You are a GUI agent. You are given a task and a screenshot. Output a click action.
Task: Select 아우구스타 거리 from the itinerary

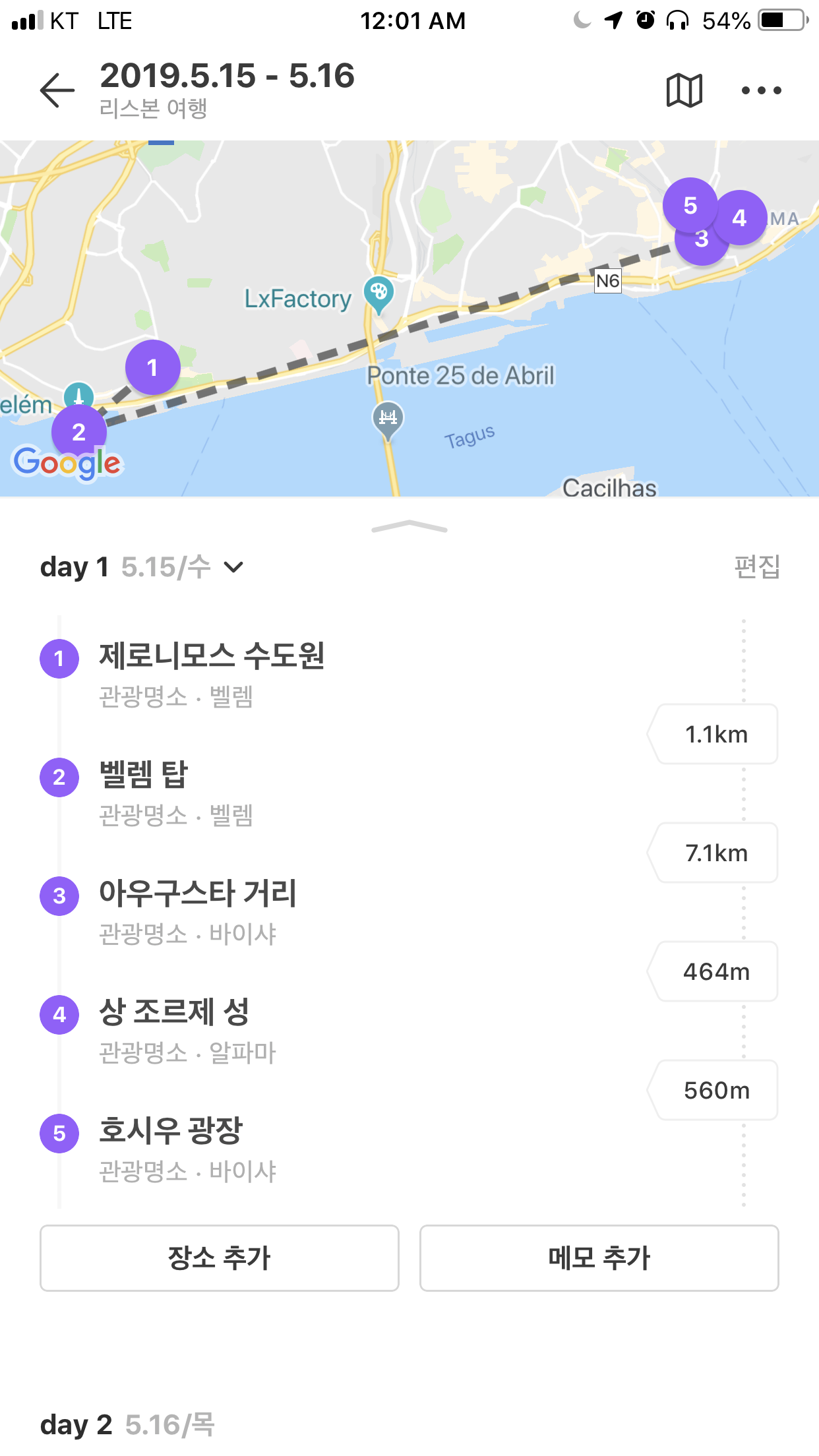pos(198,894)
